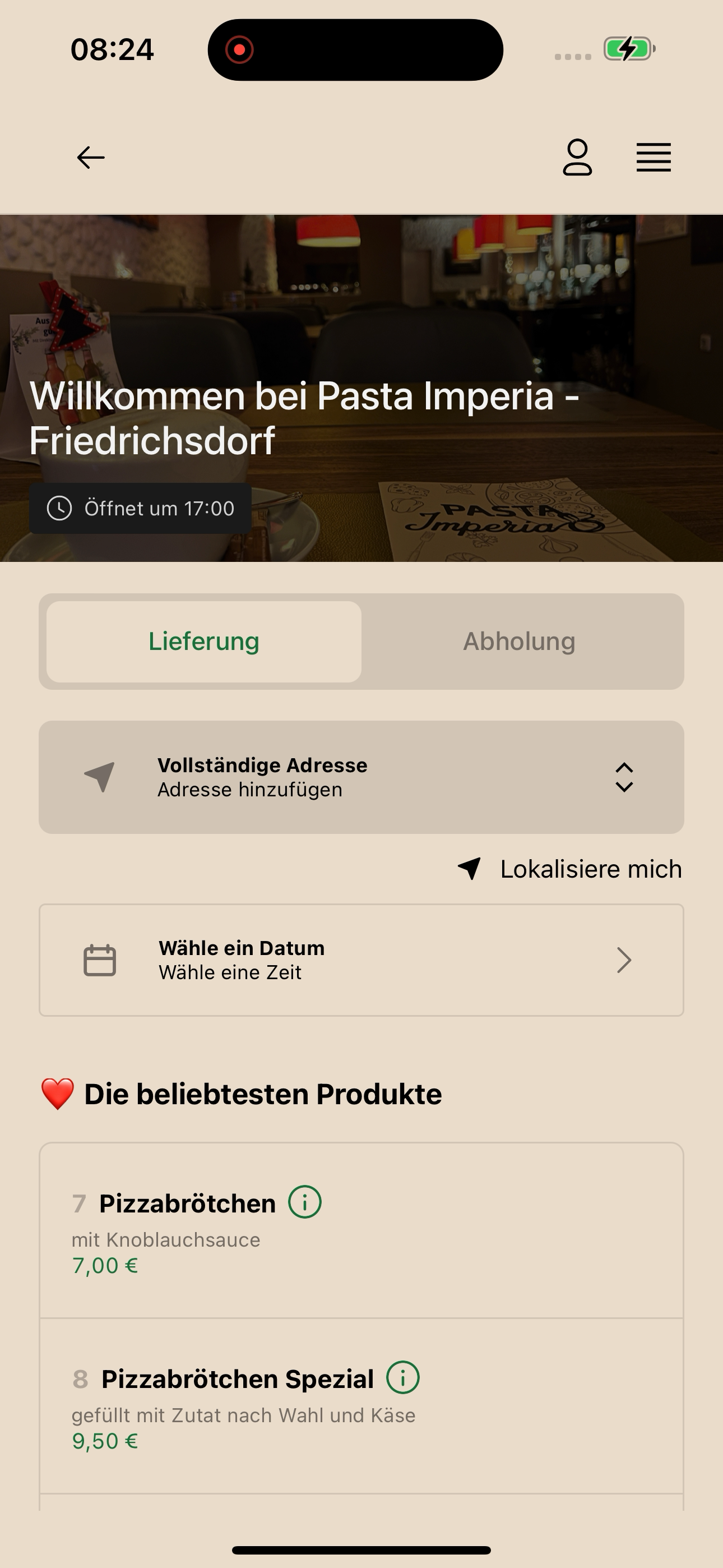The image size is (723, 1568).
Task: Select the Pizzabrötchen product for 7,00 €
Action: tap(361, 1231)
